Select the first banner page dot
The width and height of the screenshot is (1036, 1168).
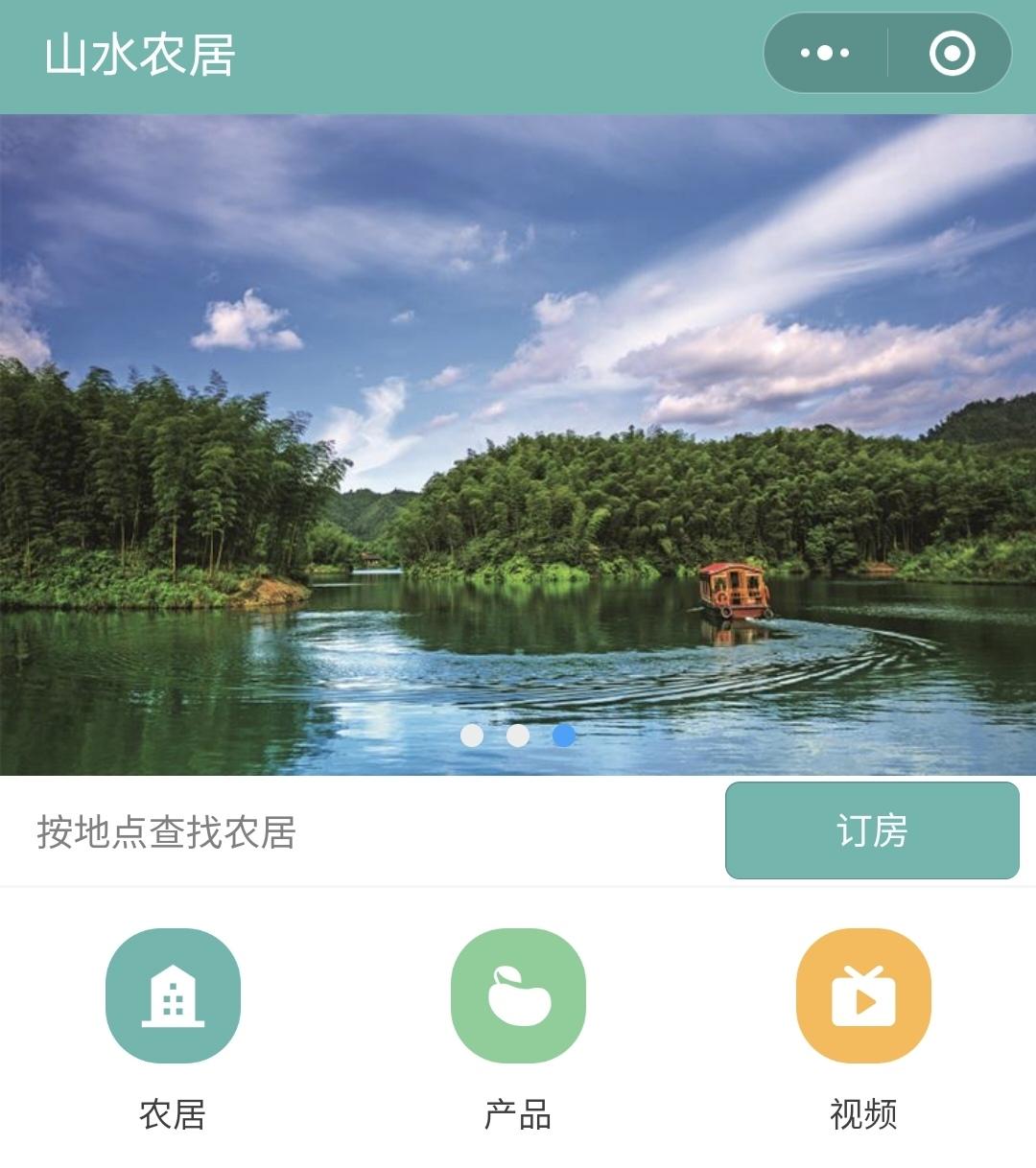[x=472, y=736]
